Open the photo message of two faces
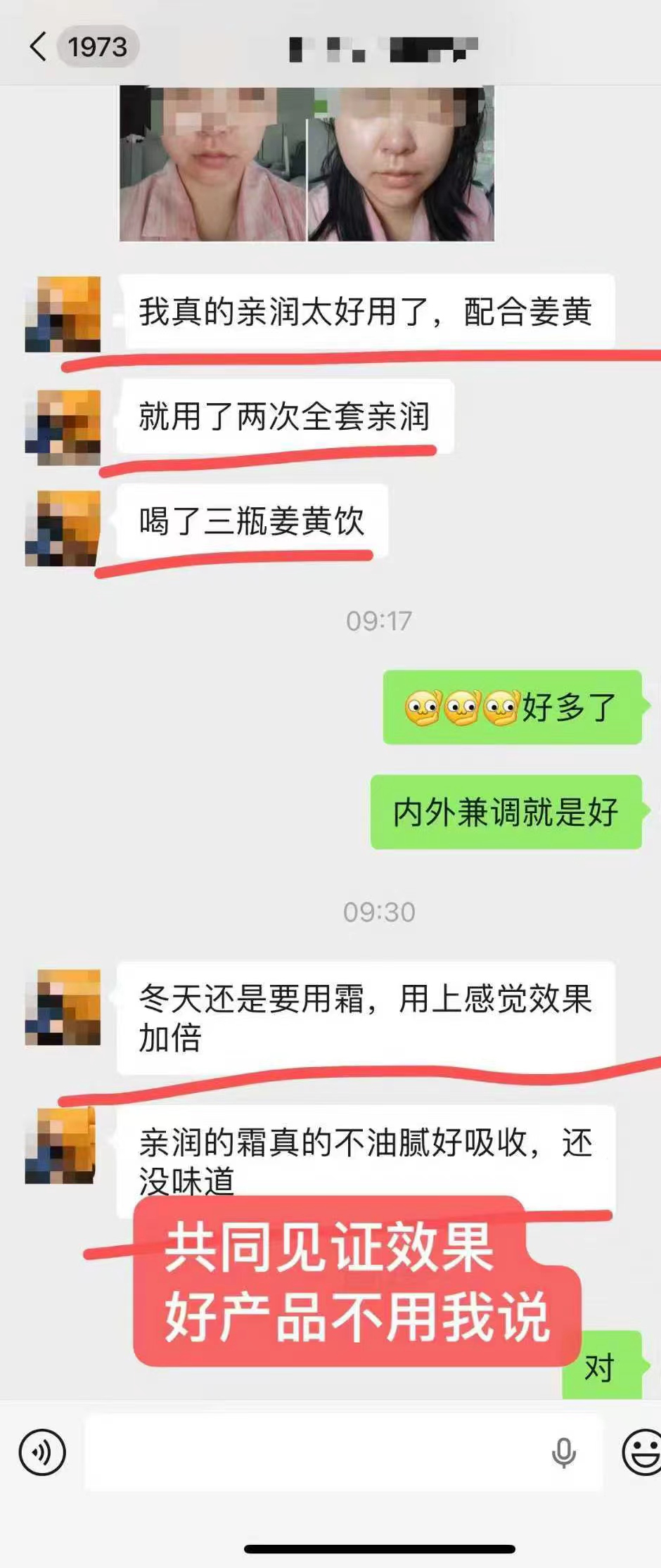Viewport: 661px width, 1568px height. pyautogui.click(x=307, y=163)
